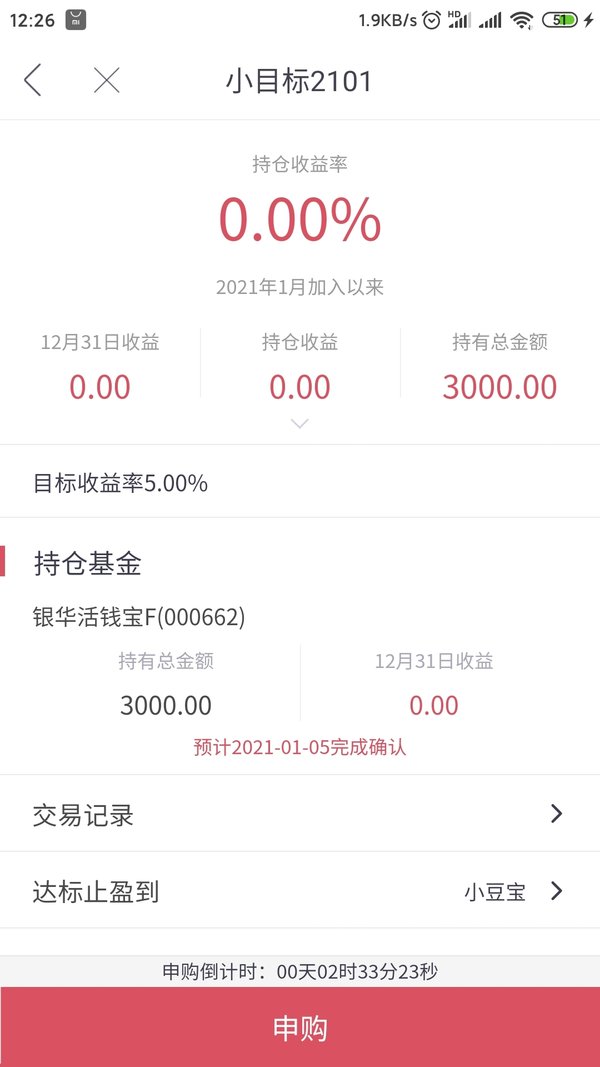This screenshot has width=600, height=1067.
Task: Close the page with the X icon
Action: (x=107, y=80)
